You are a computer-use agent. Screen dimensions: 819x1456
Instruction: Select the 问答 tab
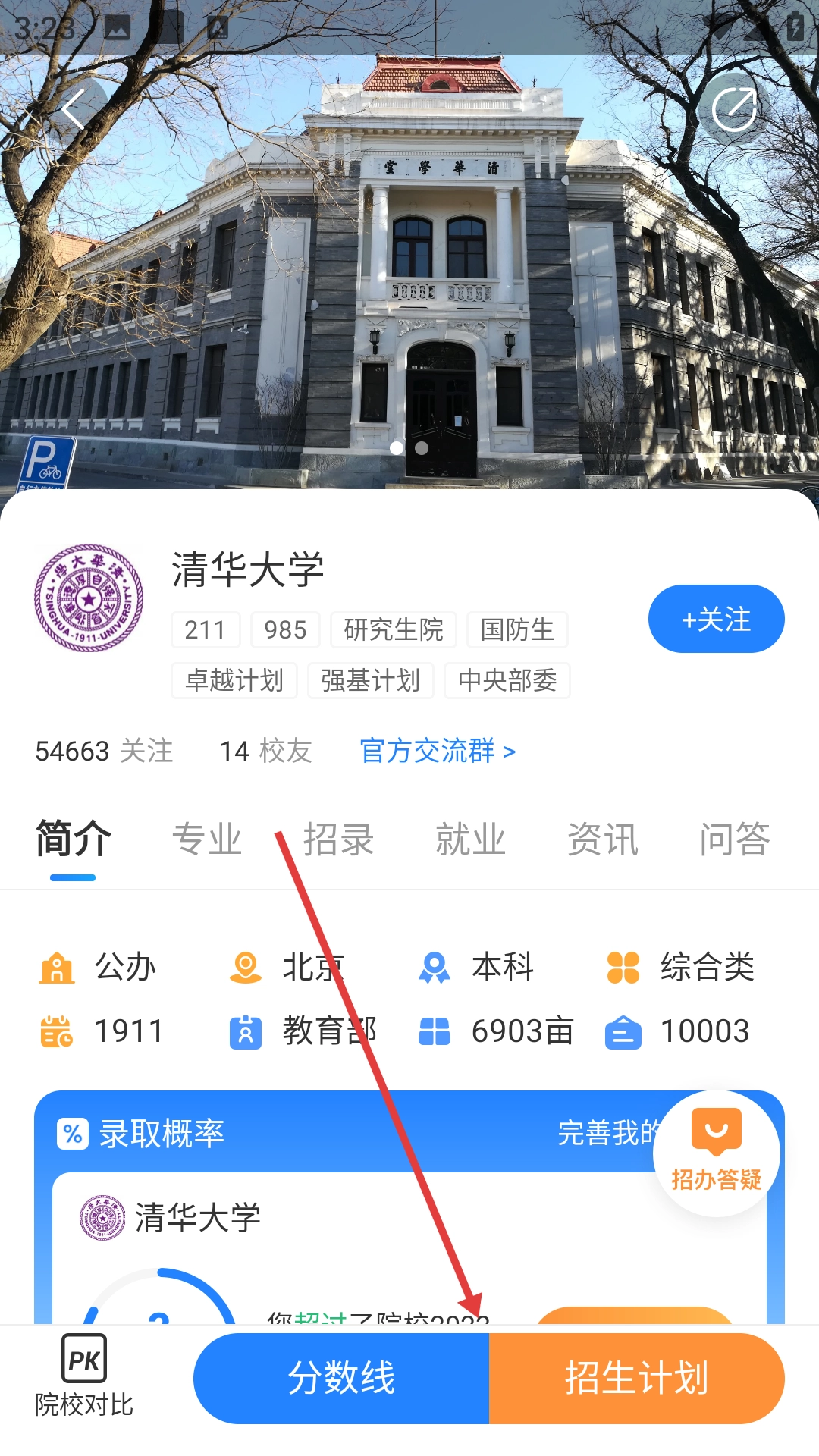tap(734, 839)
